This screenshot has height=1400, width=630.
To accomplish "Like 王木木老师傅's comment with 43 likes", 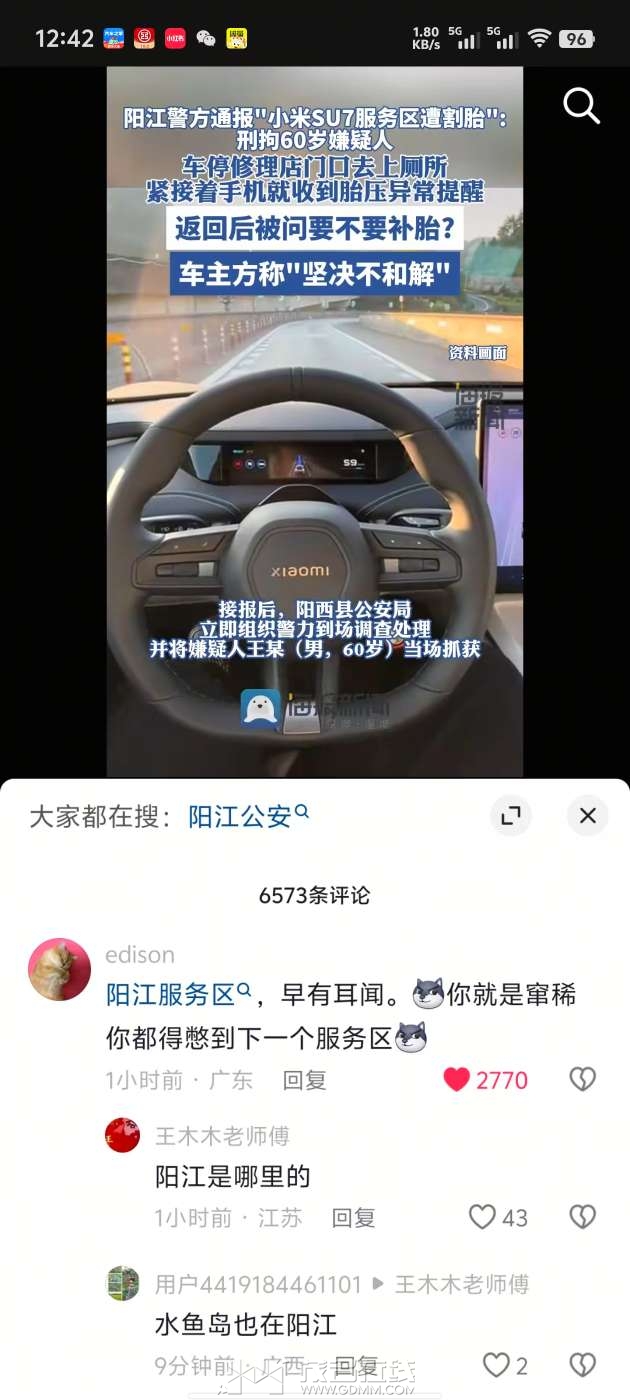I will 483,1217.
